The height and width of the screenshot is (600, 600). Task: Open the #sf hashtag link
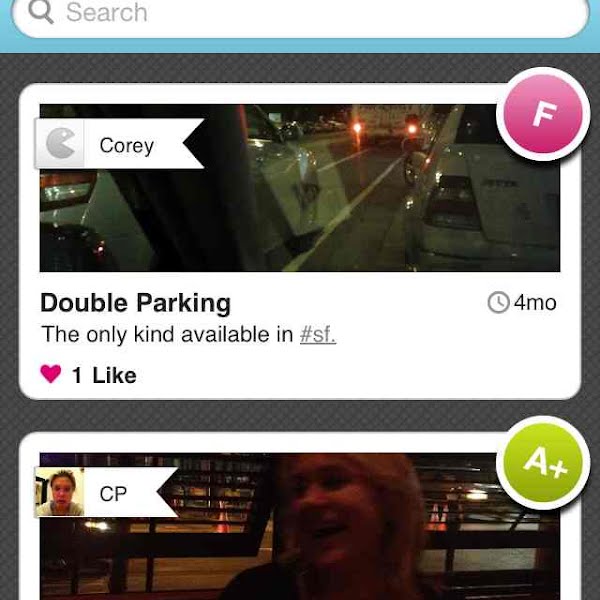pos(318,335)
